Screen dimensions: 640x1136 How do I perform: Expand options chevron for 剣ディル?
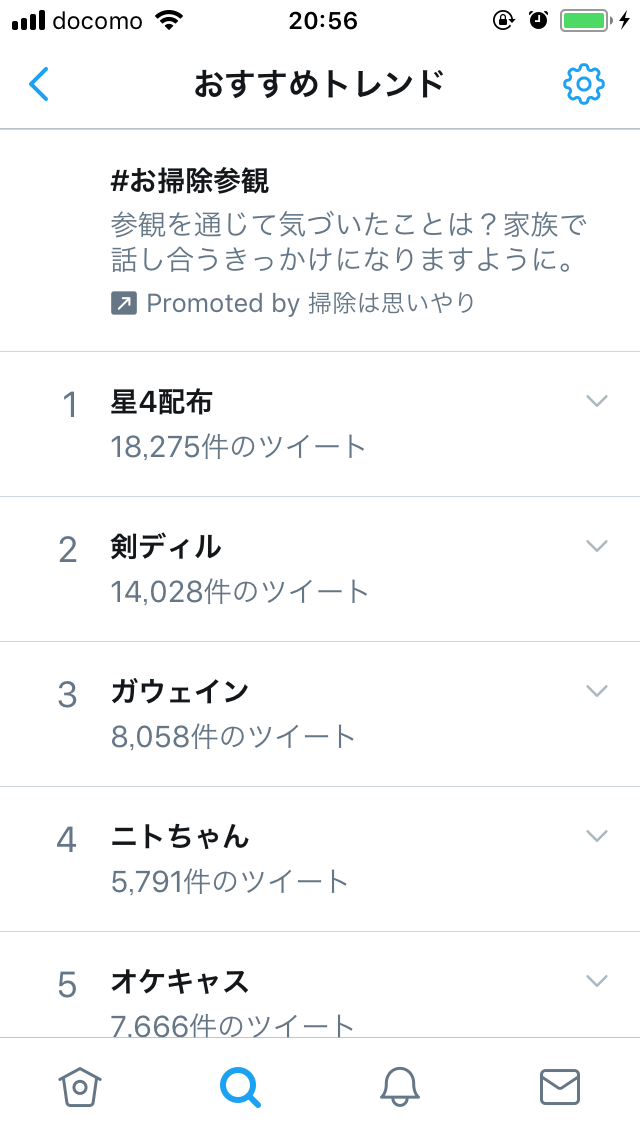click(597, 546)
